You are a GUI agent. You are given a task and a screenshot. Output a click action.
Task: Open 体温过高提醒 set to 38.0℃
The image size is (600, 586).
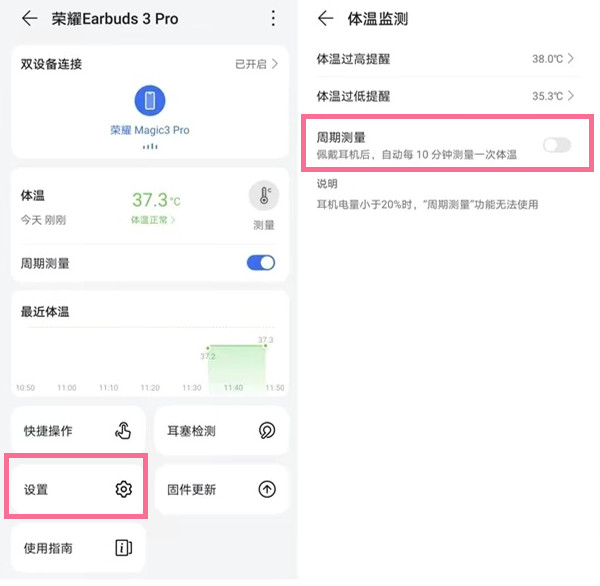click(445, 59)
